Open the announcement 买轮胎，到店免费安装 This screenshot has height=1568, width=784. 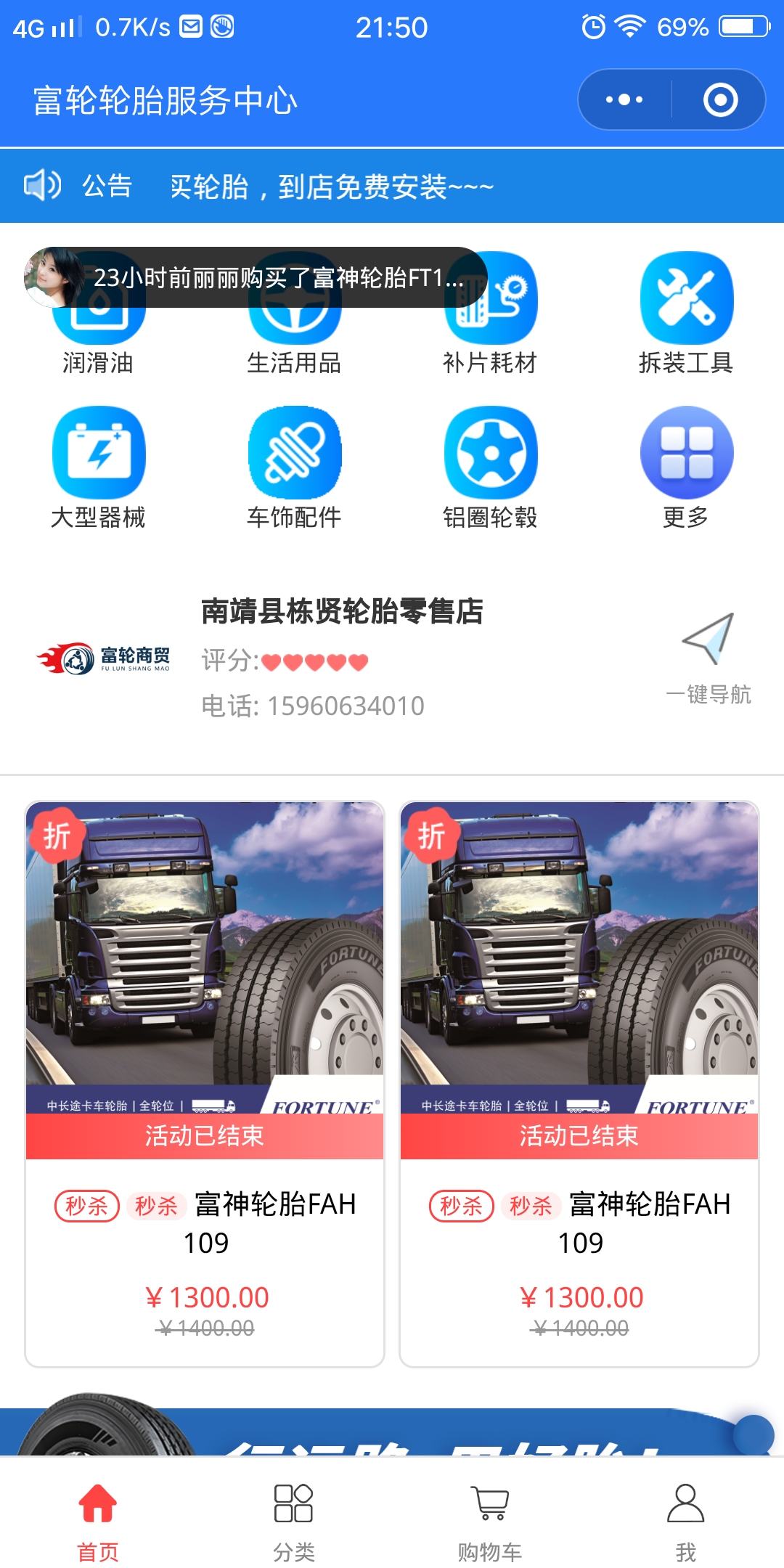click(331, 187)
